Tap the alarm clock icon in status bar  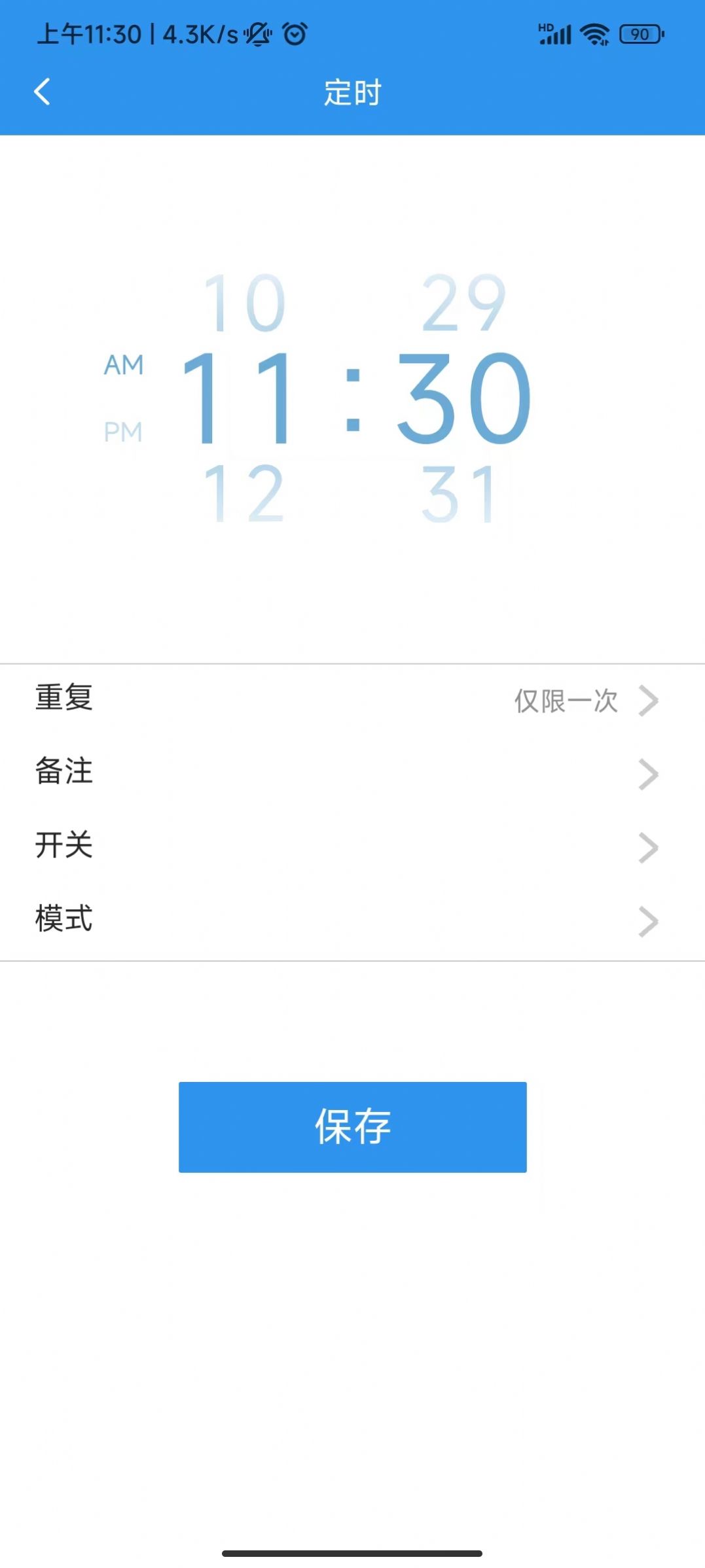tap(294, 34)
